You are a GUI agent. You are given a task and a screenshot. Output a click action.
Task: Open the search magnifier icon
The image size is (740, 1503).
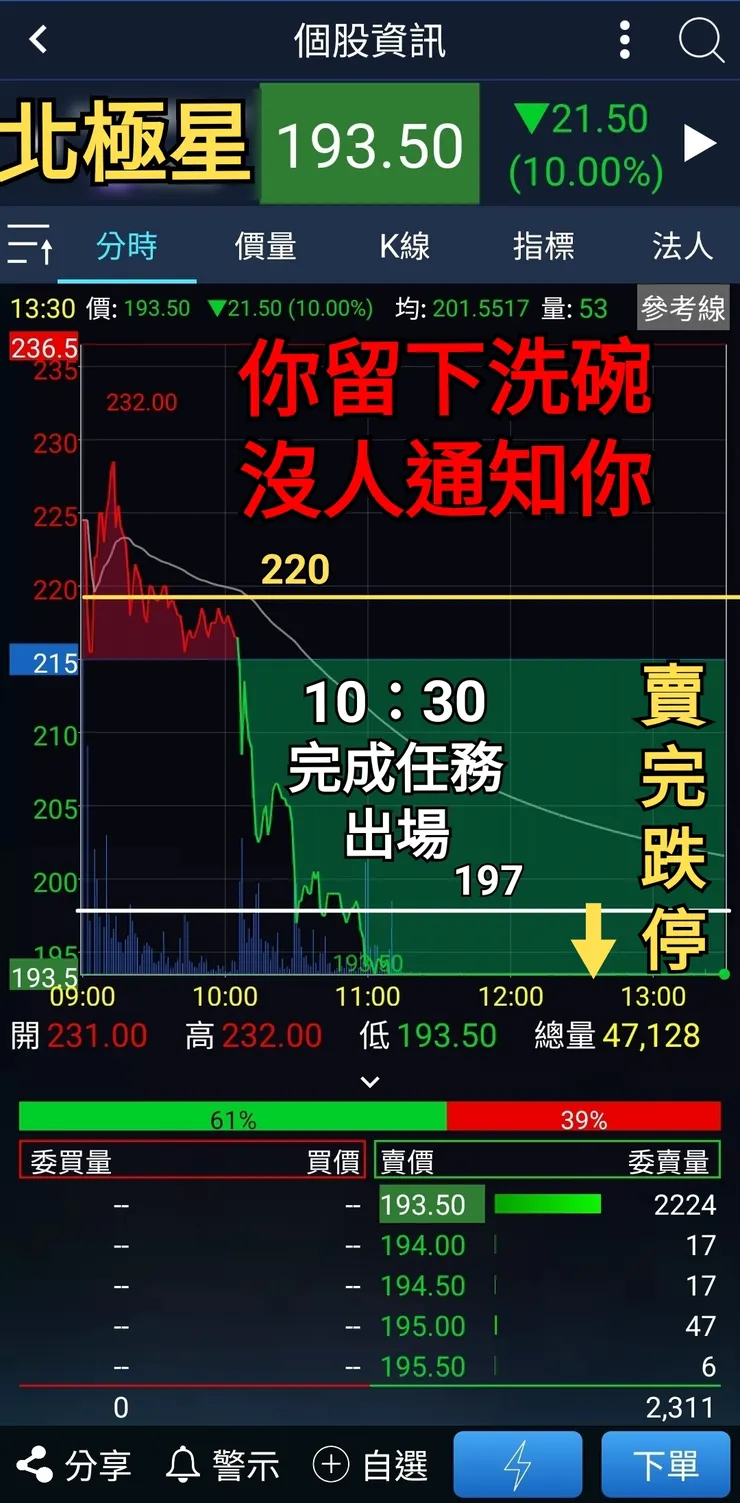[x=703, y=40]
